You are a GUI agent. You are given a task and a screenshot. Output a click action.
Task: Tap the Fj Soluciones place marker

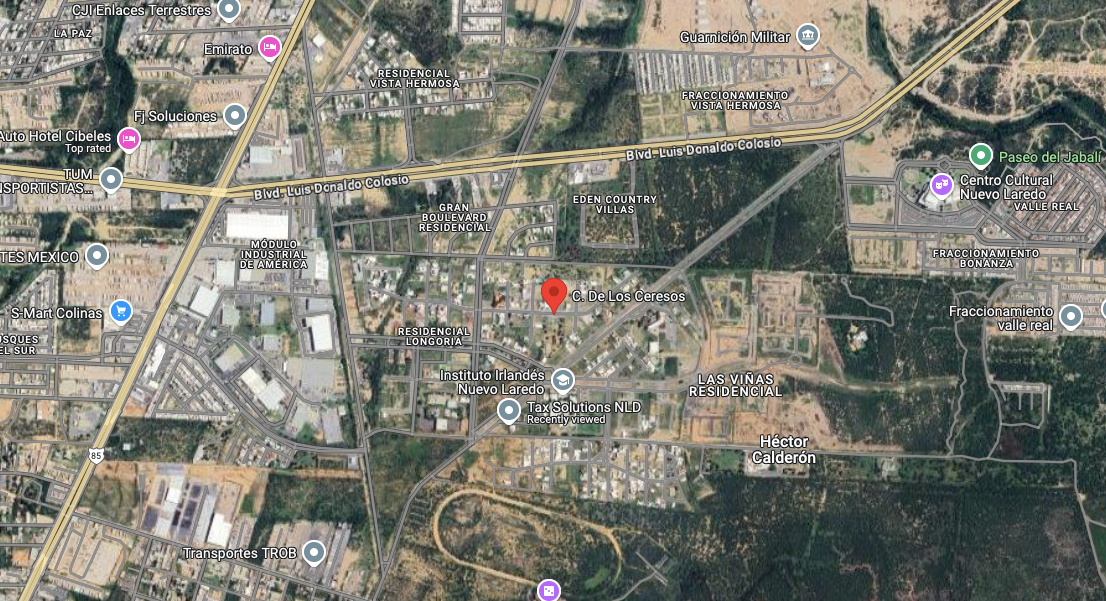235,116
